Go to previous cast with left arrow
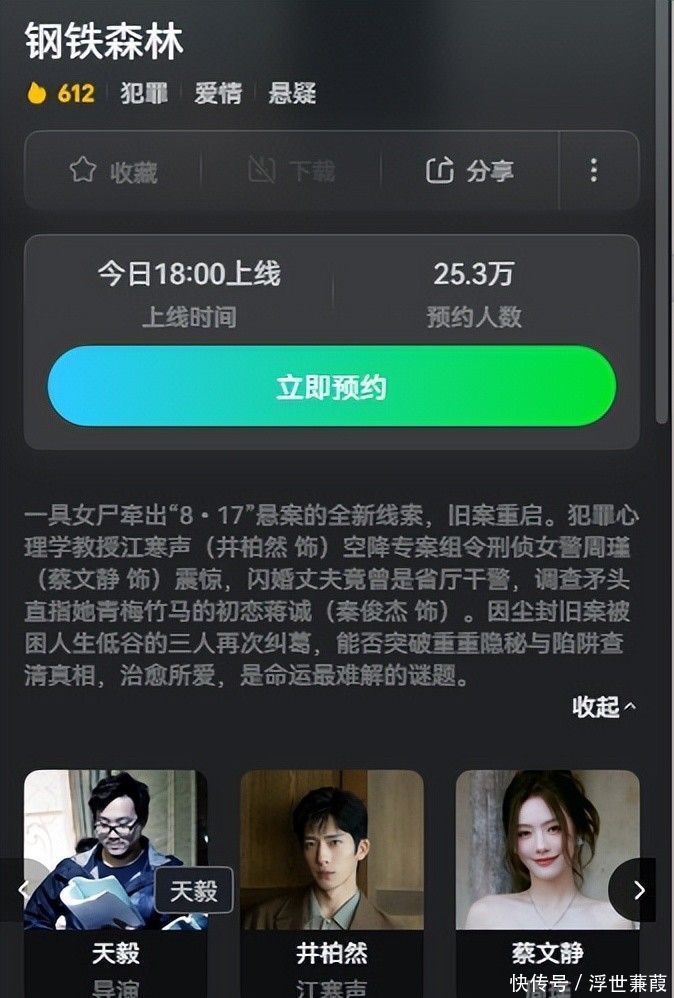The height and width of the screenshot is (998, 674). (24, 889)
